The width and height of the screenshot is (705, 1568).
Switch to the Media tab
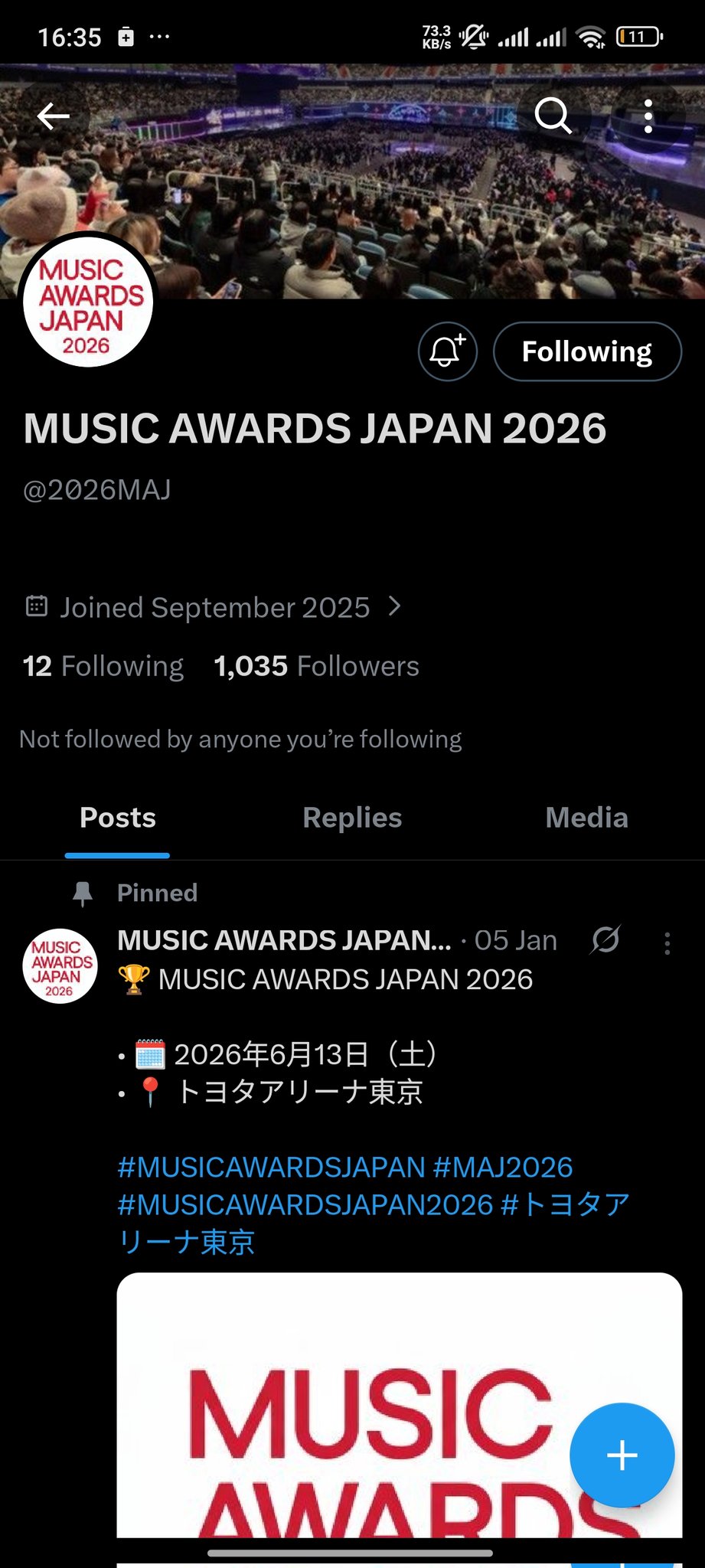tap(586, 818)
